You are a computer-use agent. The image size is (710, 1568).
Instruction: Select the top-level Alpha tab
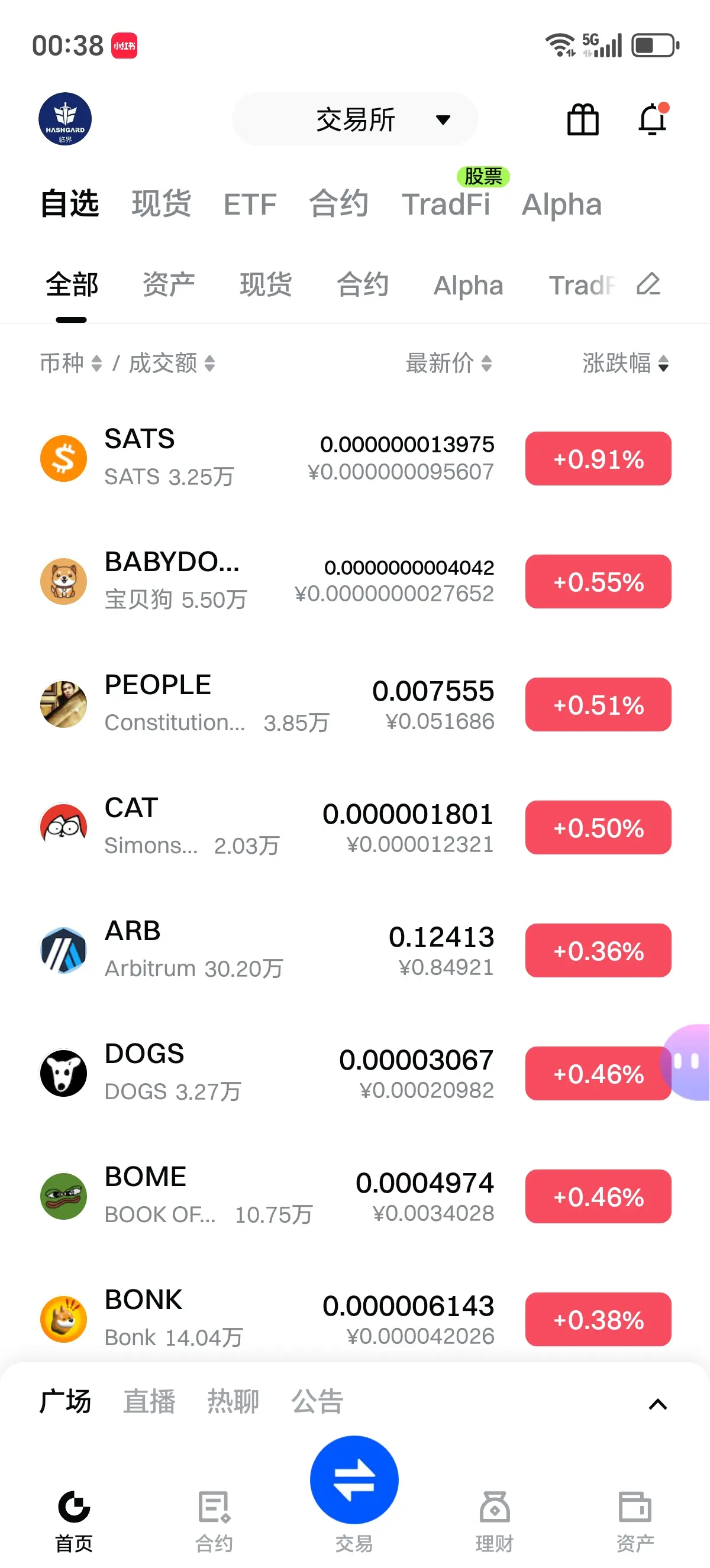click(561, 205)
